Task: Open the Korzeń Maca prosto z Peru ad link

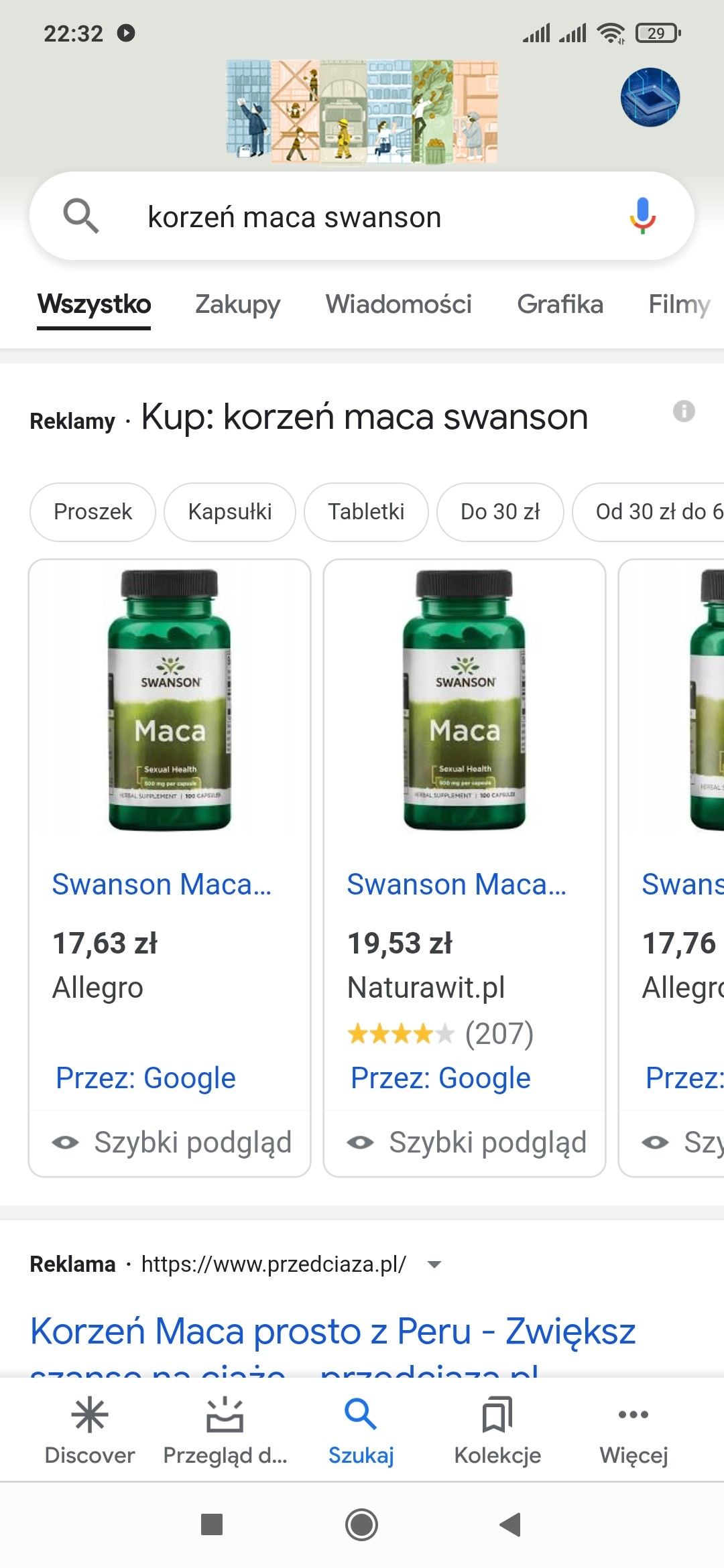Action: point(333,1331)
